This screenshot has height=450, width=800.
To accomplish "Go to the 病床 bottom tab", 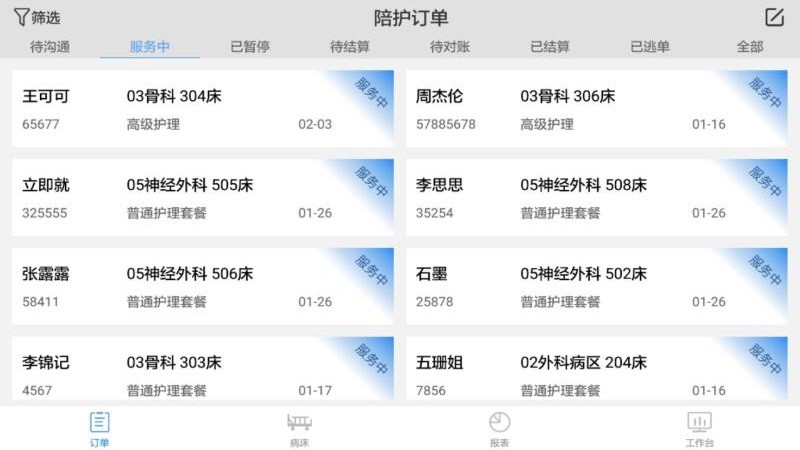I will (299, 428).
